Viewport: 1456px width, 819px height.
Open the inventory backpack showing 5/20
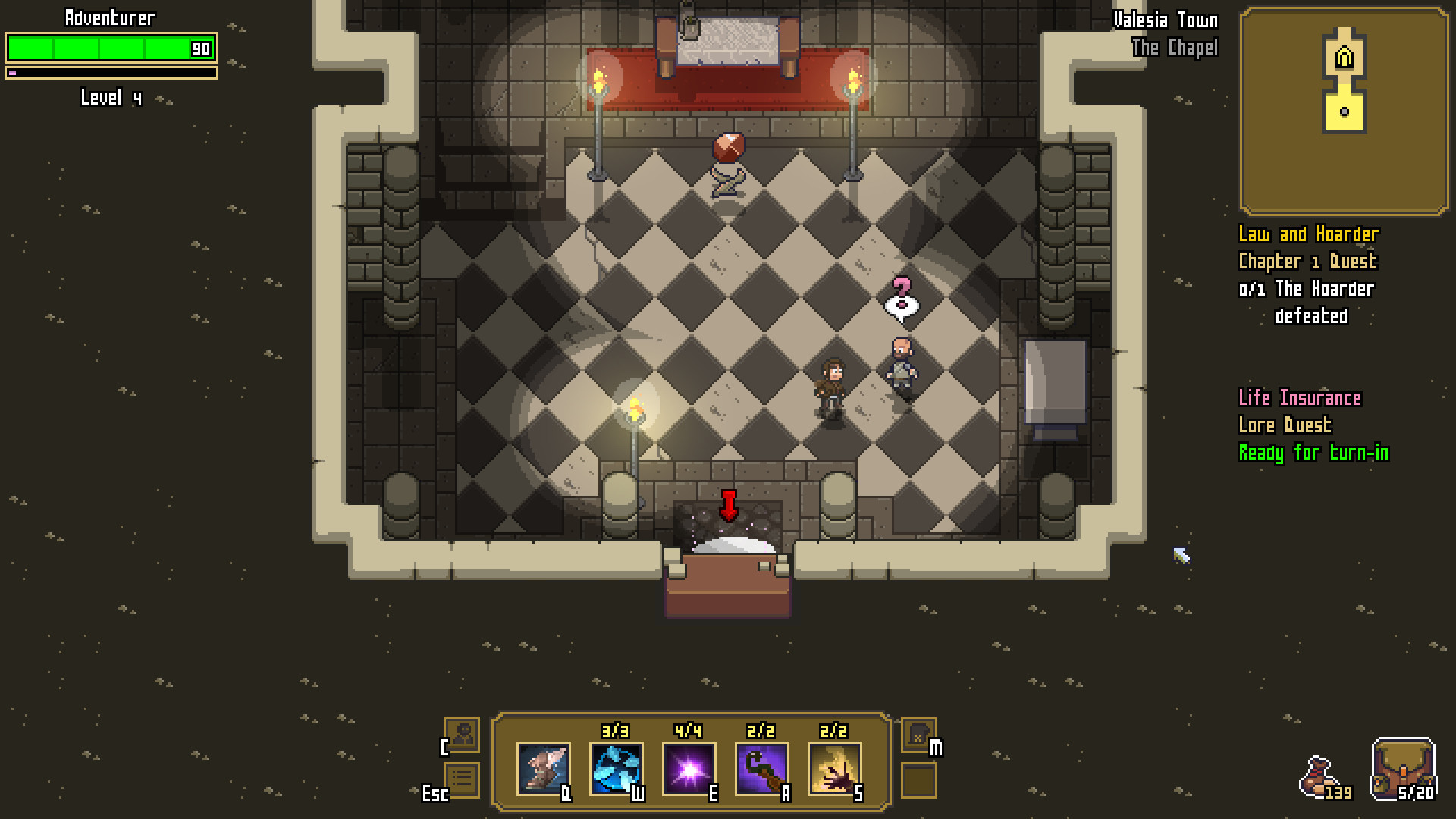click(1403, 769)
